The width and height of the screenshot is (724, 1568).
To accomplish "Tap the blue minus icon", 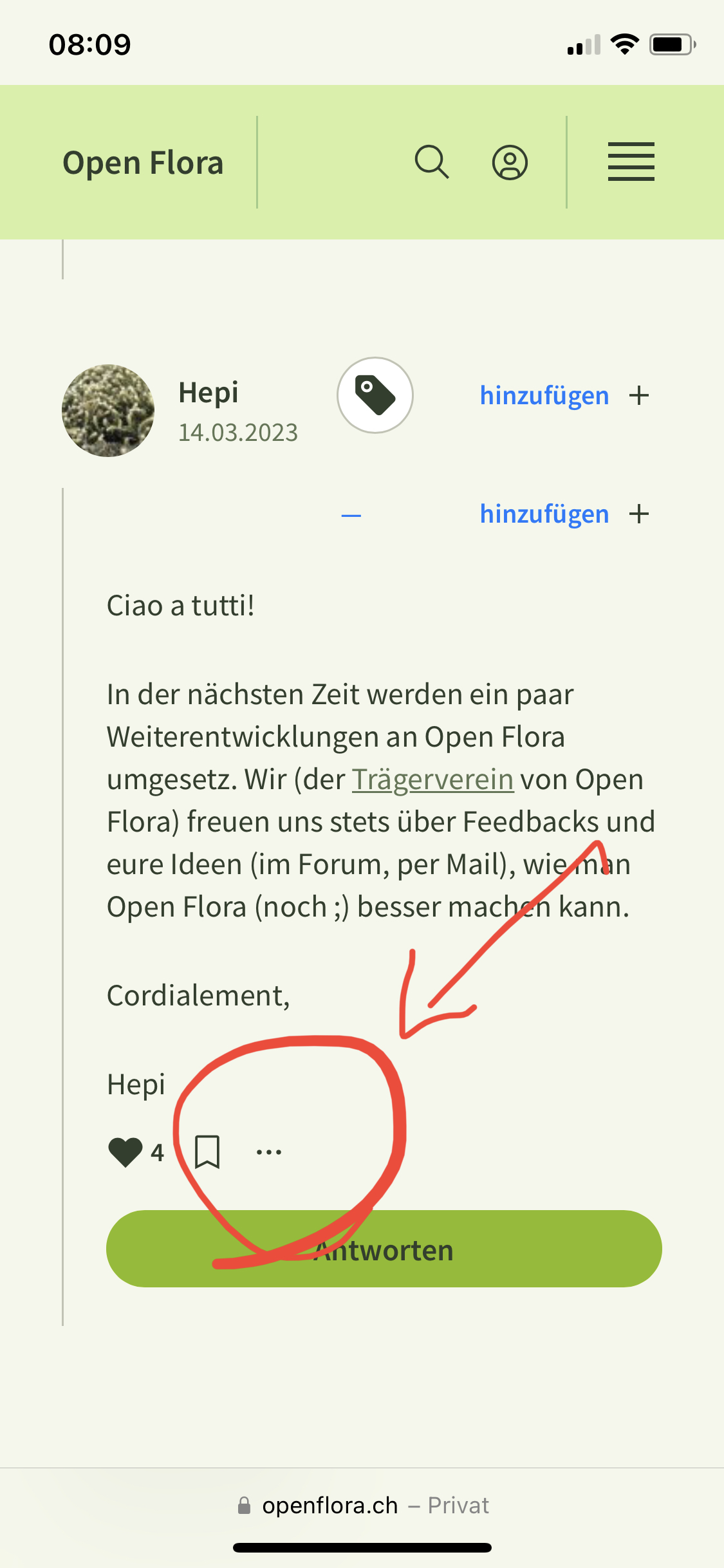I will [x=351, y=515].
